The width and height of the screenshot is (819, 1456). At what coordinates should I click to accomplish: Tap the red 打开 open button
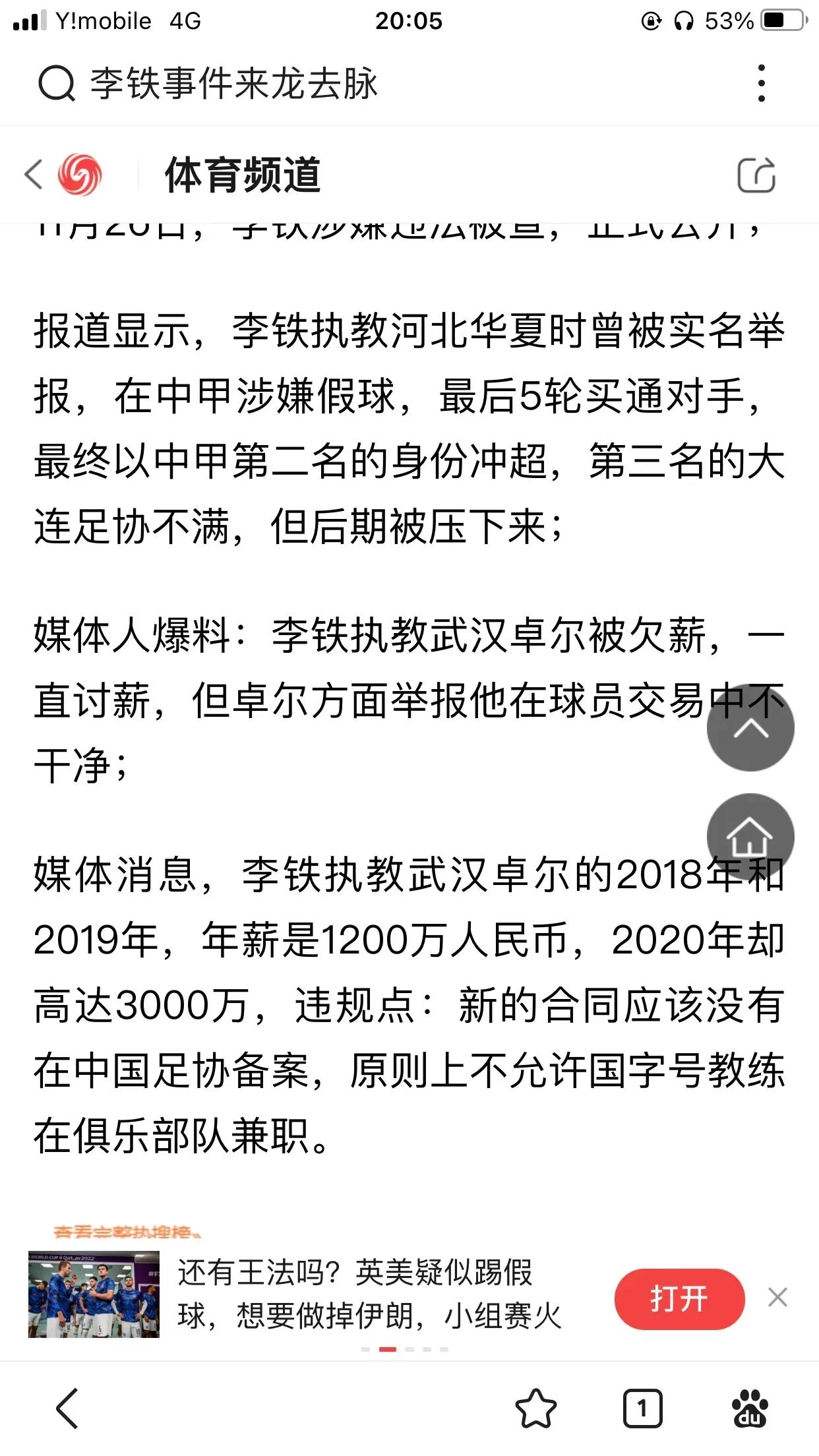click(x=681, y=1298)
